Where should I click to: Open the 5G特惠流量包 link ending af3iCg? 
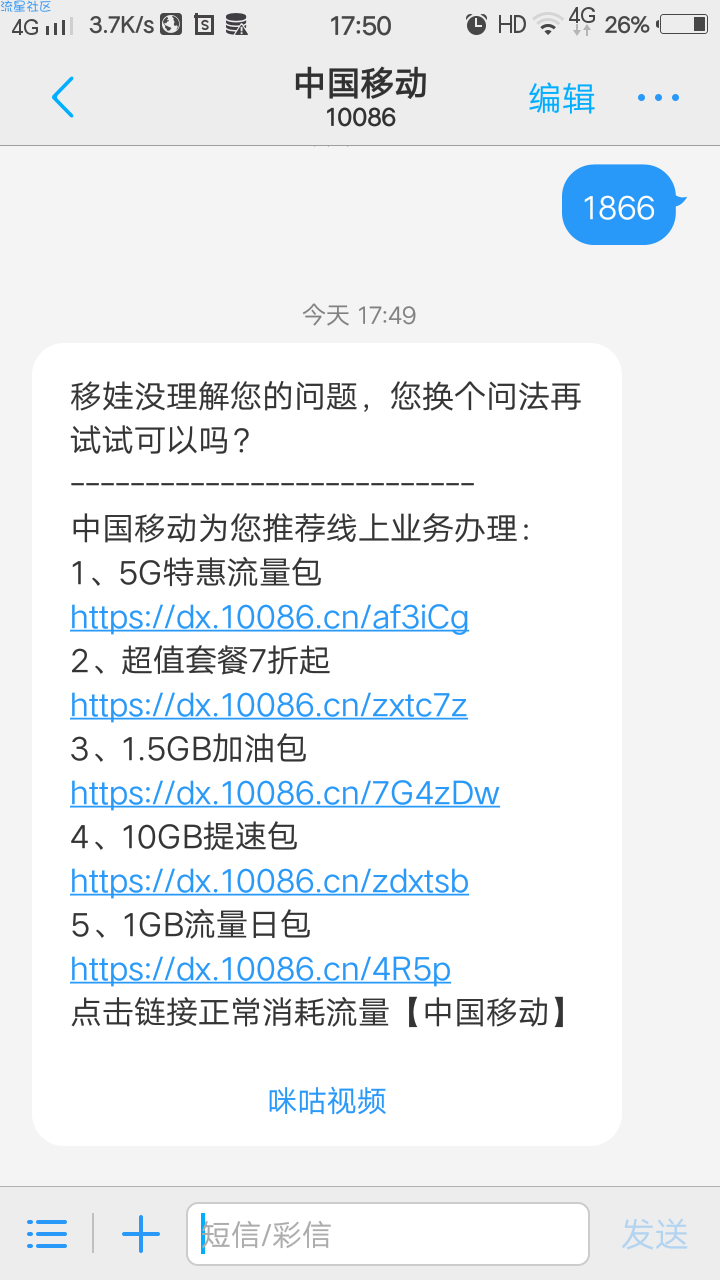coord(269,617)
